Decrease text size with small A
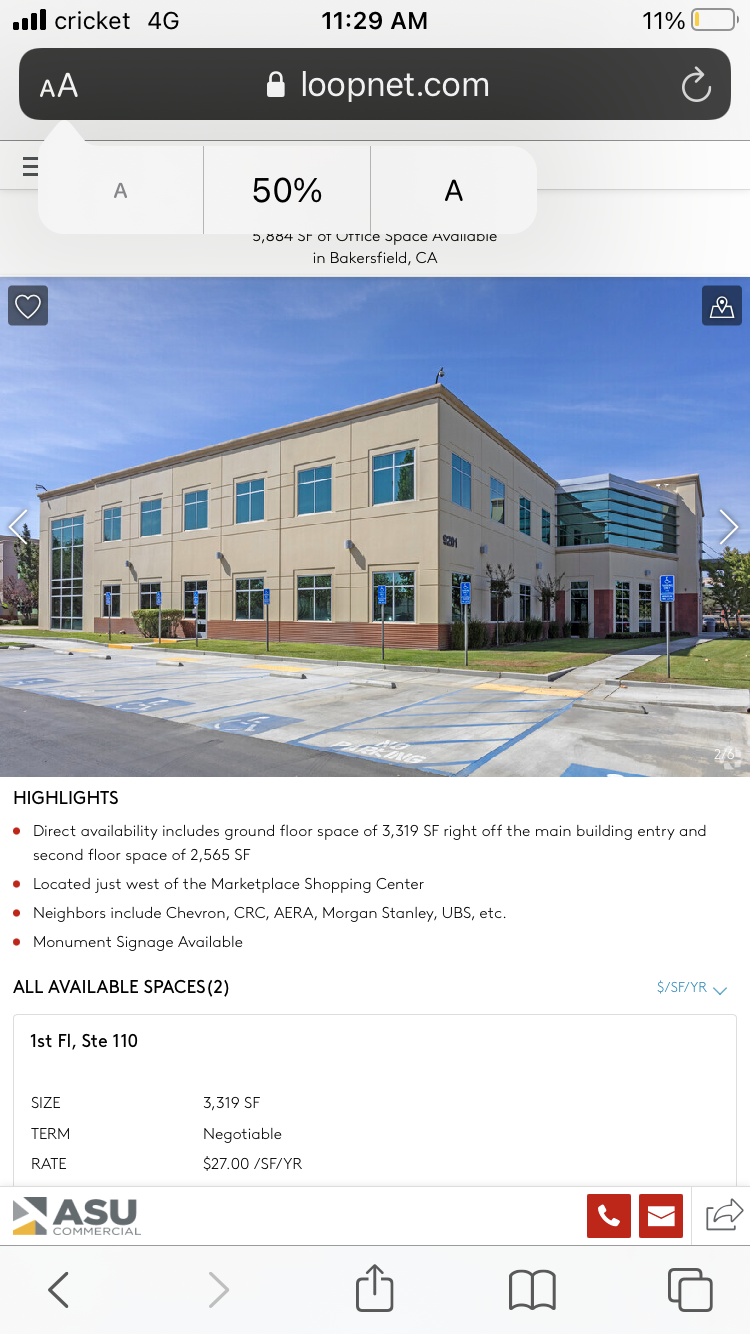 click(121, 190)
